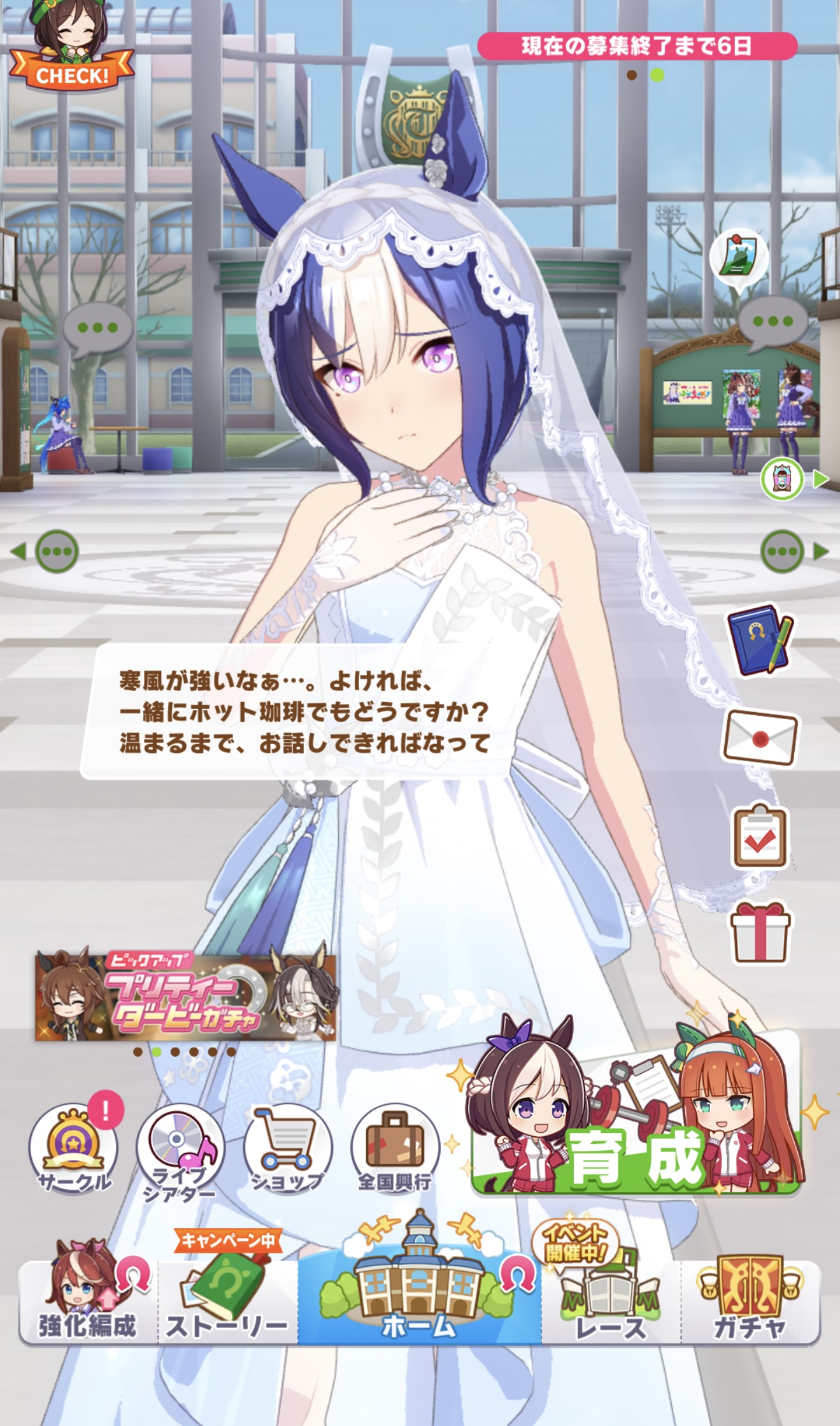The height and width of the screenshot is (1426, 840).
Task: Tap the recruitment ends in 6 days banner
Action: 637,46
